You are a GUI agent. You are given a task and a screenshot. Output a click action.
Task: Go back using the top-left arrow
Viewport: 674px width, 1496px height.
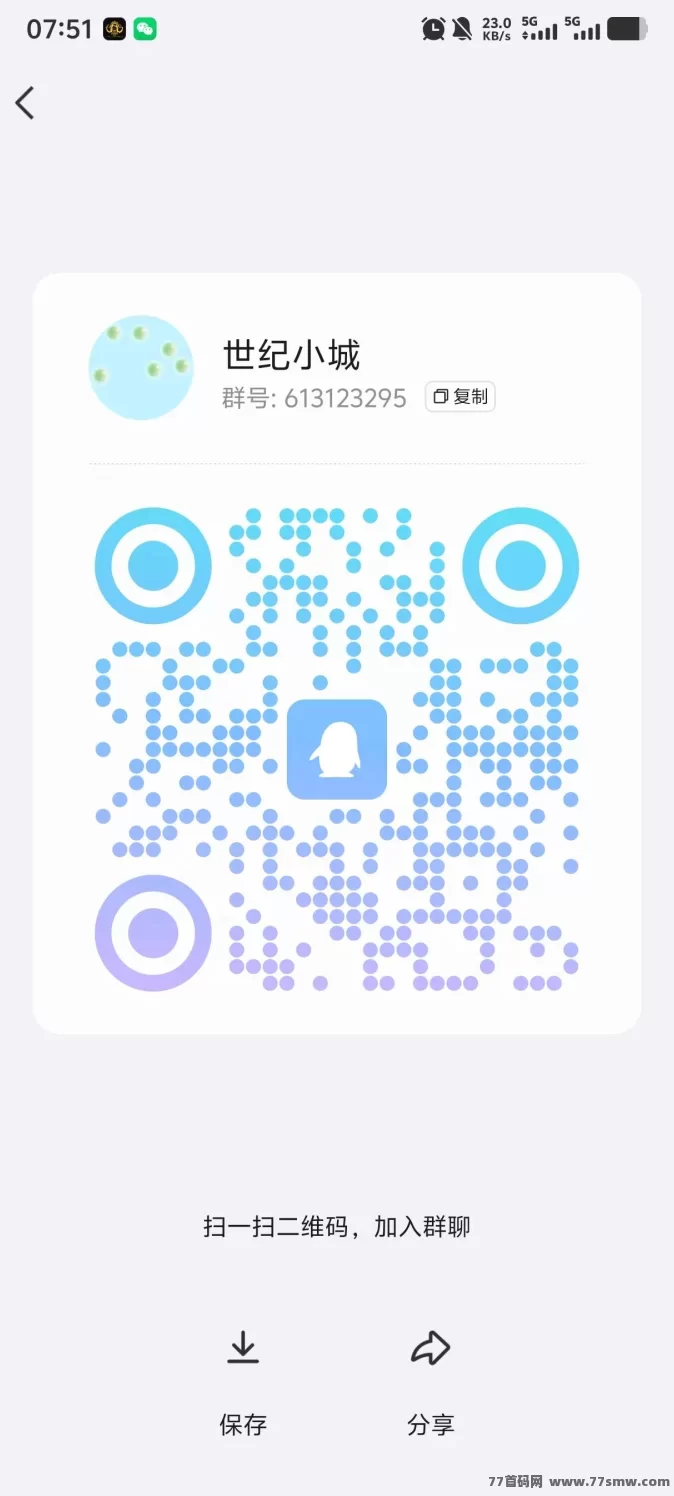click(26, 102)
